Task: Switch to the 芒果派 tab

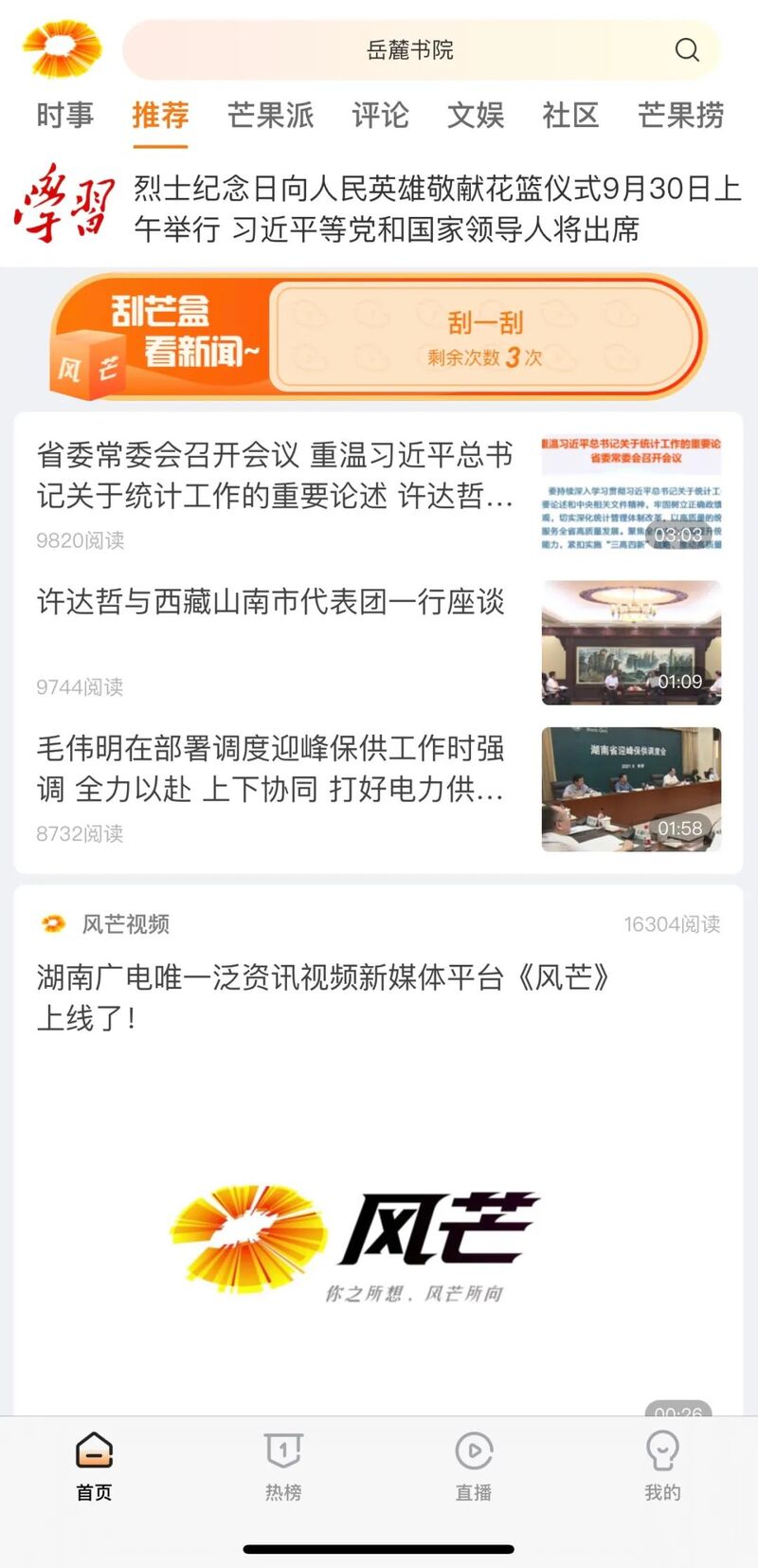Action: coord(270,116)
